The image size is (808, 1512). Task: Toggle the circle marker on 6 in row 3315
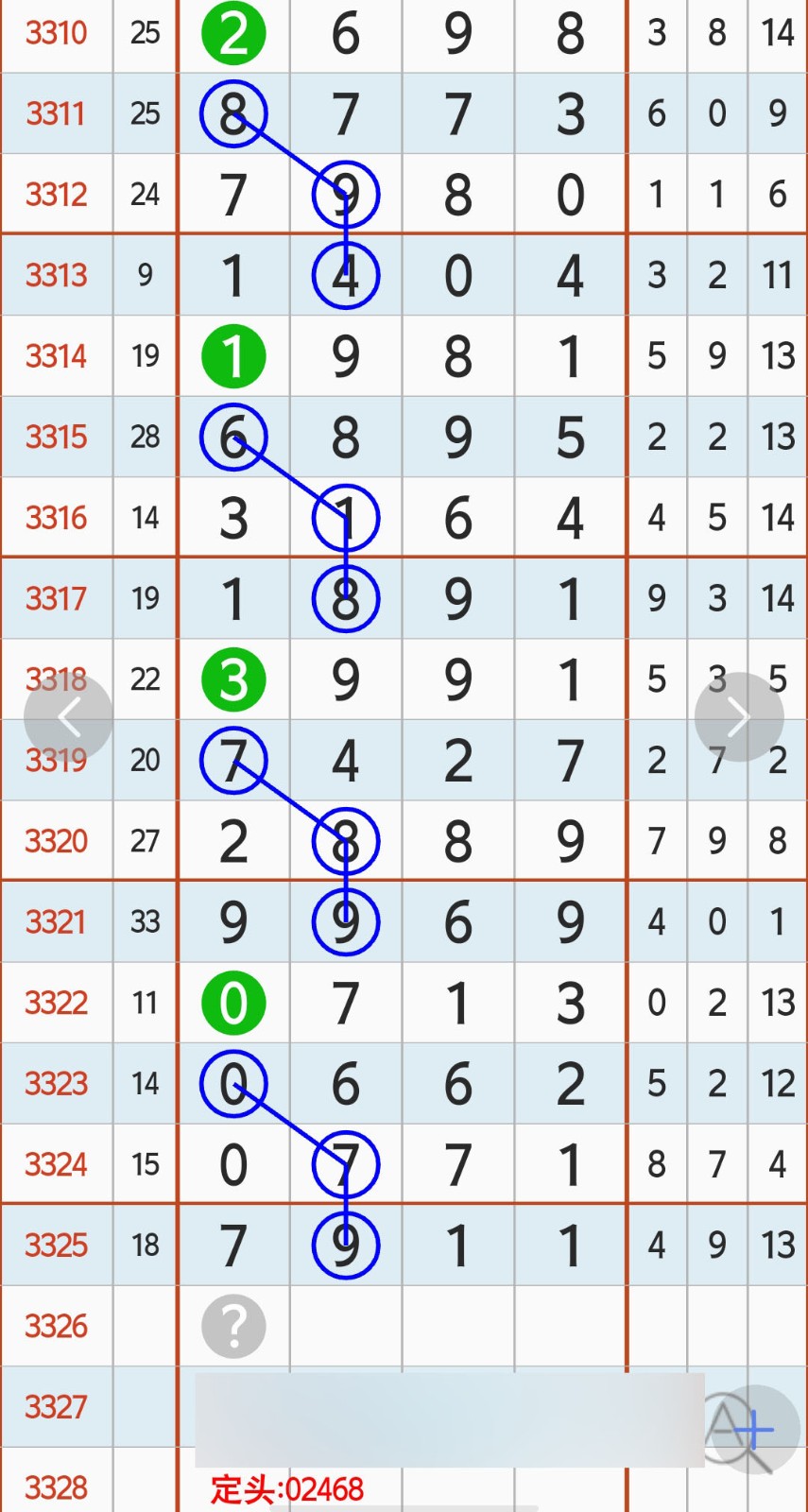pos(233,437)
